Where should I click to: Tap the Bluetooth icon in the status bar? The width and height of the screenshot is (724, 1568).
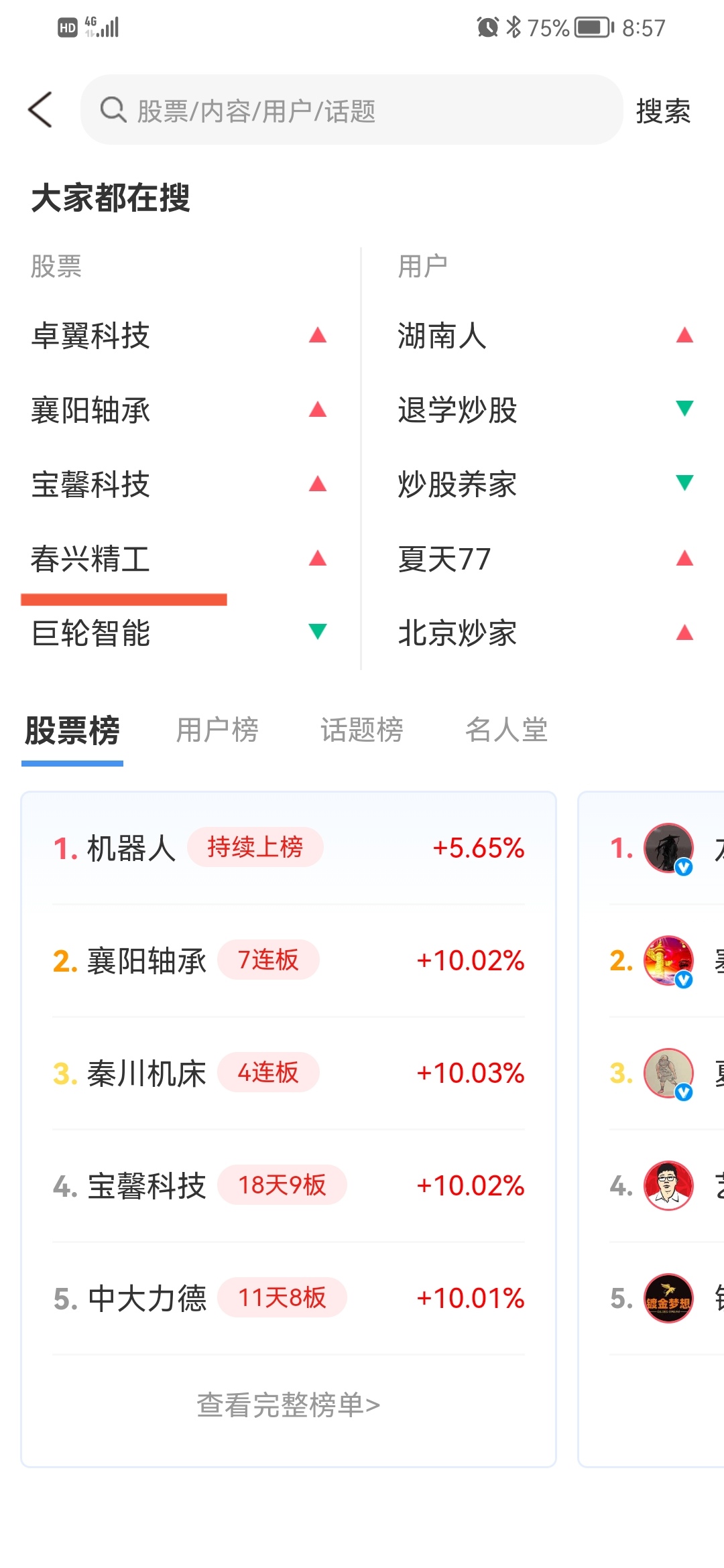click(x=515, y=27)
